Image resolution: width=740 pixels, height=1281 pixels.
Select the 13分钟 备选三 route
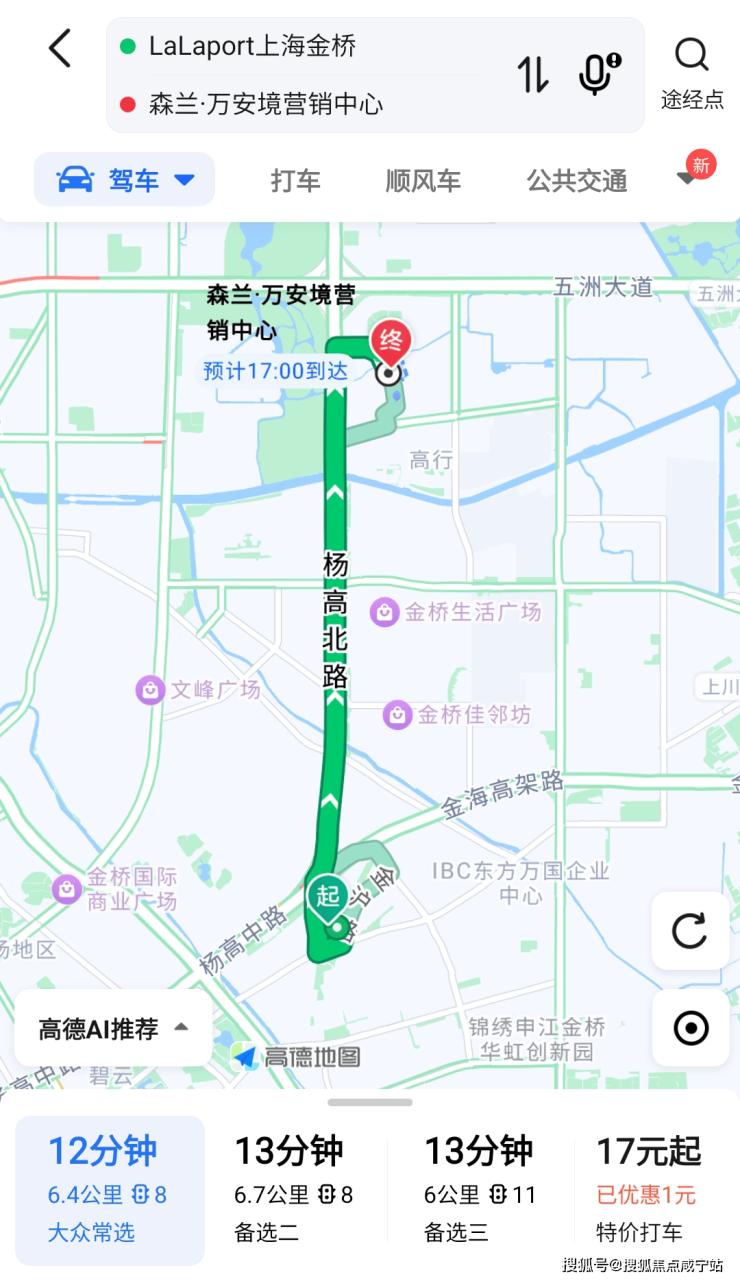point(480,1190)
